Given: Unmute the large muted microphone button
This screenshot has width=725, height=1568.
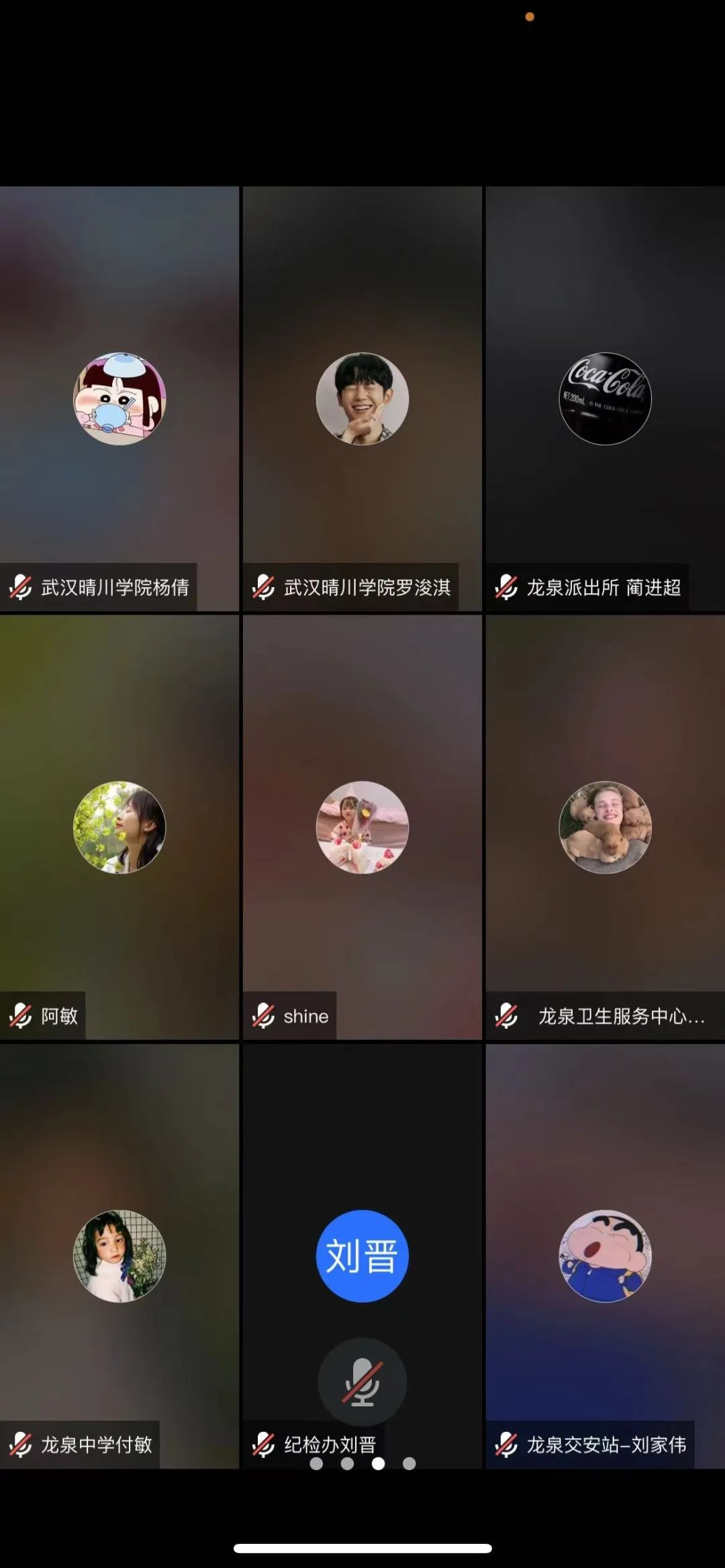Looking at the screenshot, I should click(x=362, y=1383).
